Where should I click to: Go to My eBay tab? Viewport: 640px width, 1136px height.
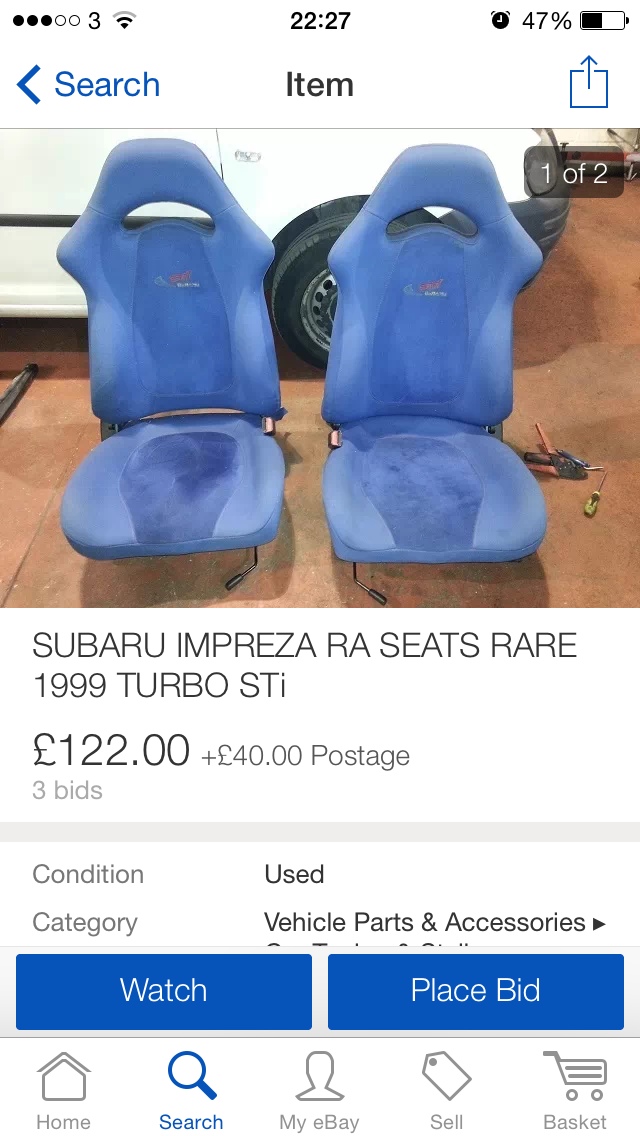pyautogui.click(x=319, y=1090)
